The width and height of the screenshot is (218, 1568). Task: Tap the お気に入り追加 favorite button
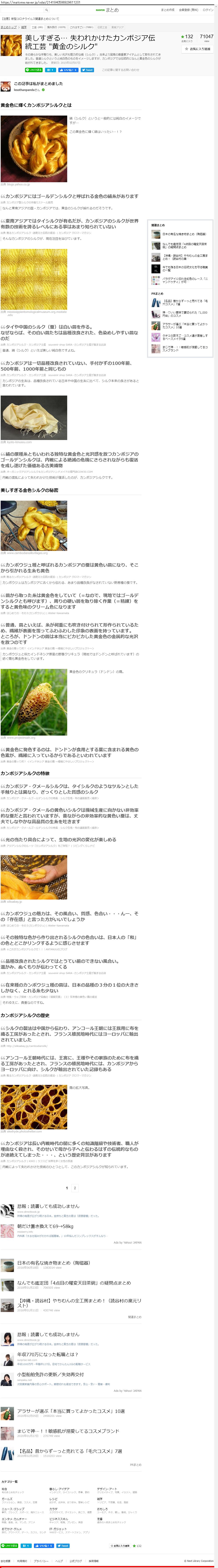pyautogui.click(x=197, y=49)
